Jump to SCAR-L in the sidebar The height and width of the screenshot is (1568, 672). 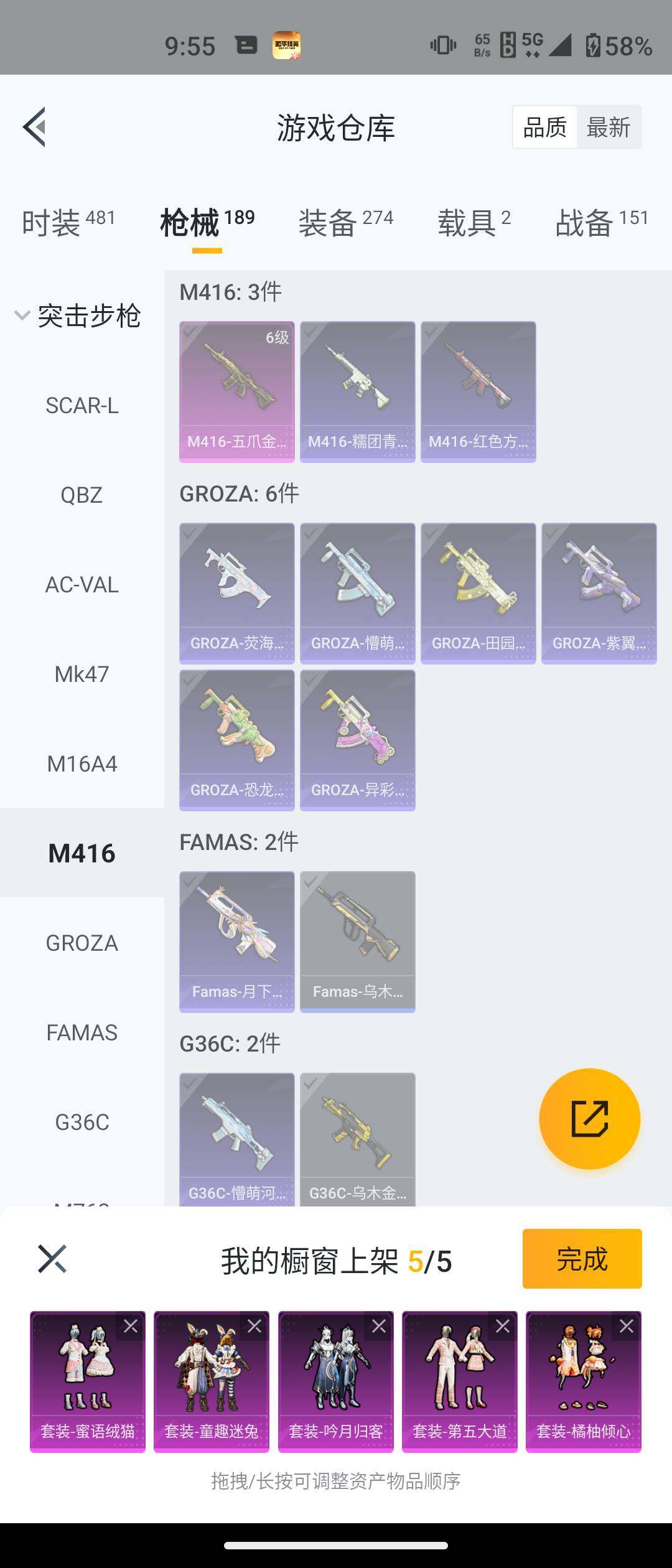[82, 406]
